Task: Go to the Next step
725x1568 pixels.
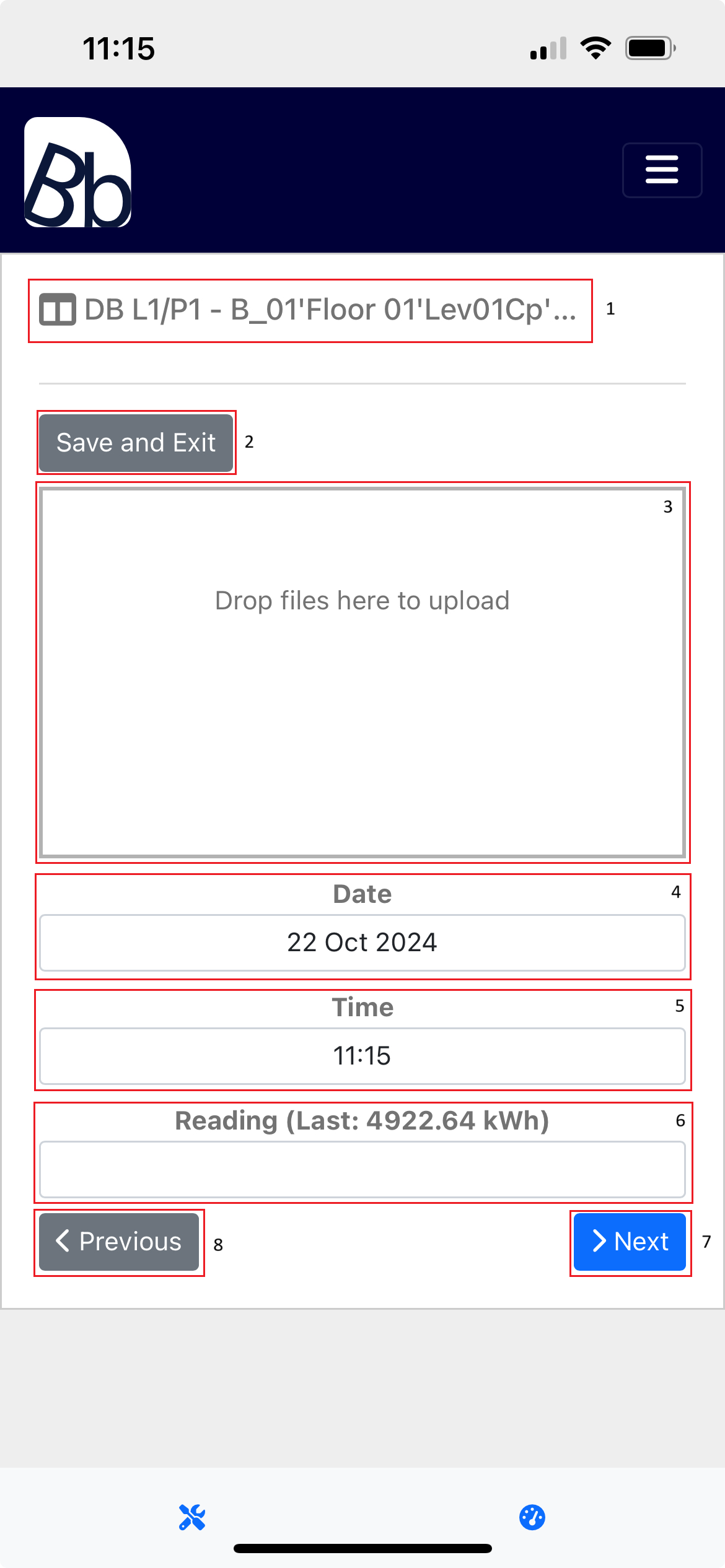Action: click(630, 1242)
